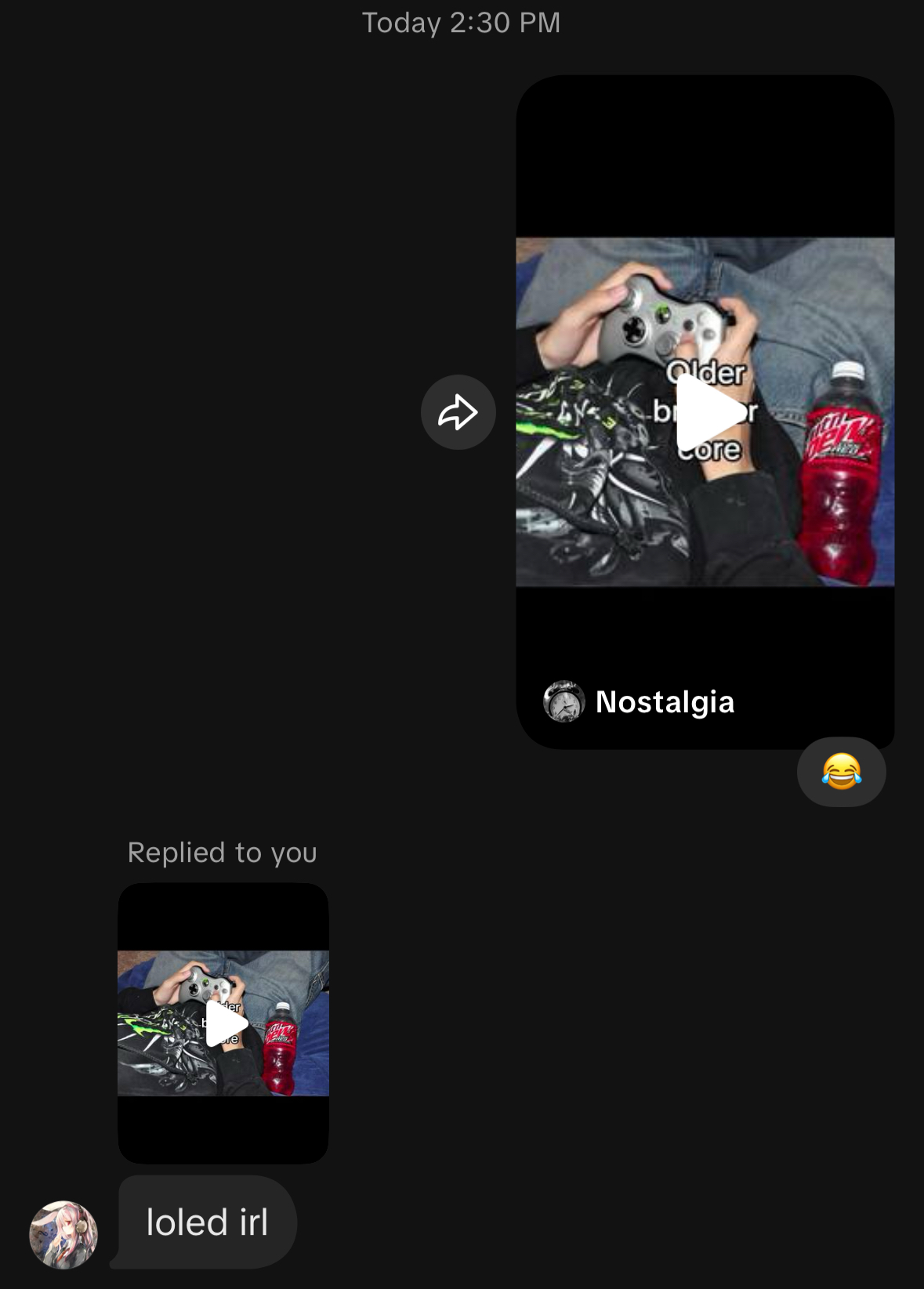This screenshot has height=1289, width=924.
Task: Open the replied-to reel thumbnail
Action: point(223,1023)
